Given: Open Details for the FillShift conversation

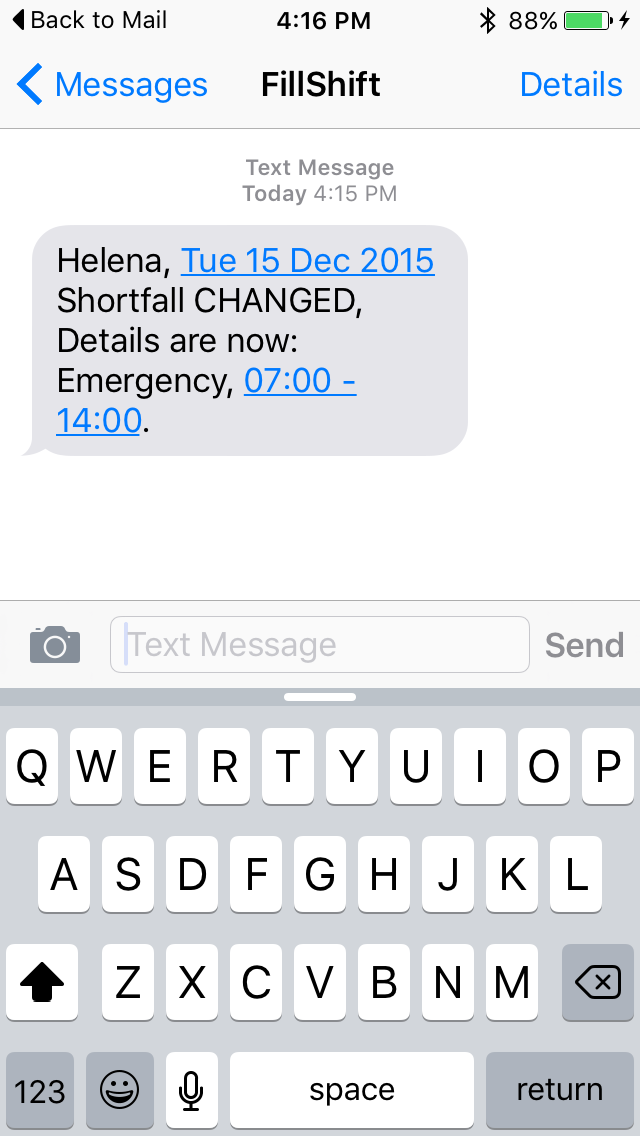Looking at the screenshot, I should tap(571, 85).
